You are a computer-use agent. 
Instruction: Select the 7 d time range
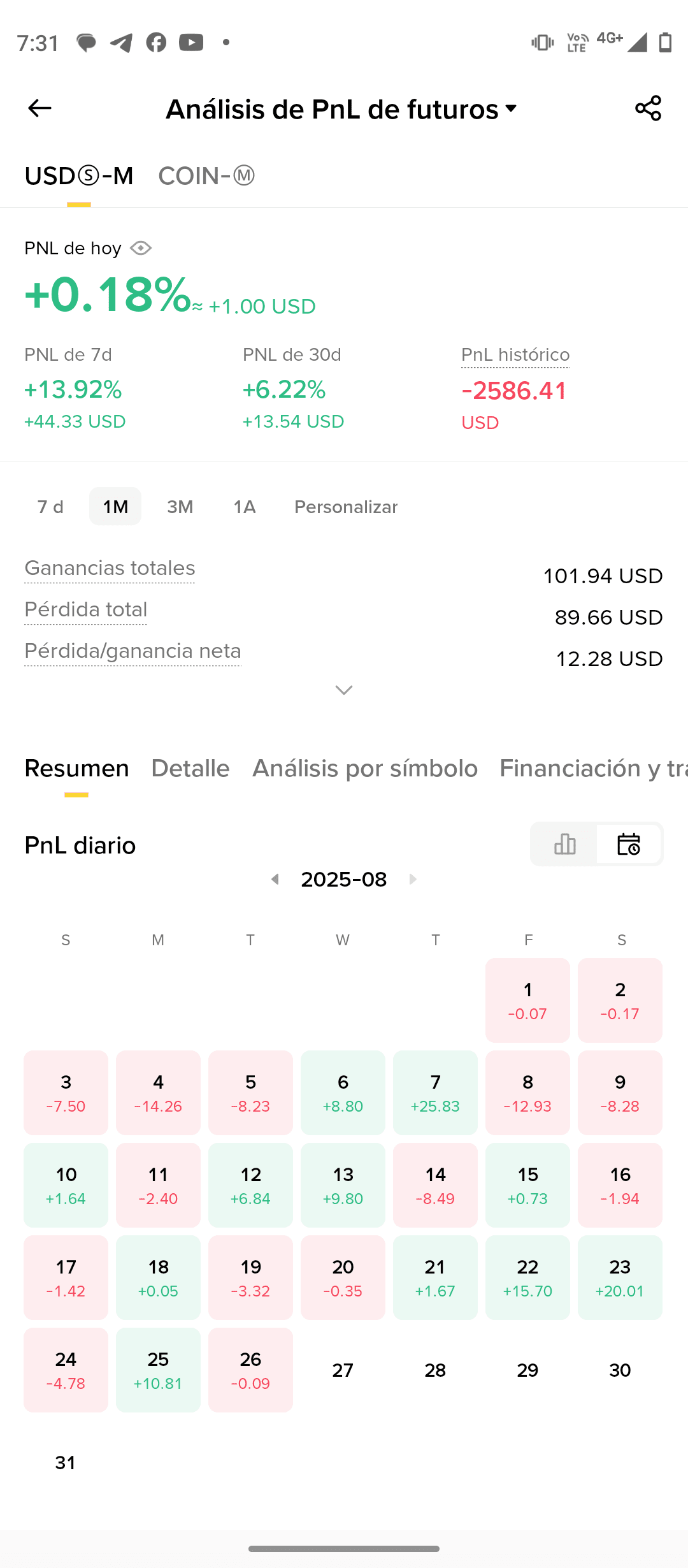coord(50,507)
